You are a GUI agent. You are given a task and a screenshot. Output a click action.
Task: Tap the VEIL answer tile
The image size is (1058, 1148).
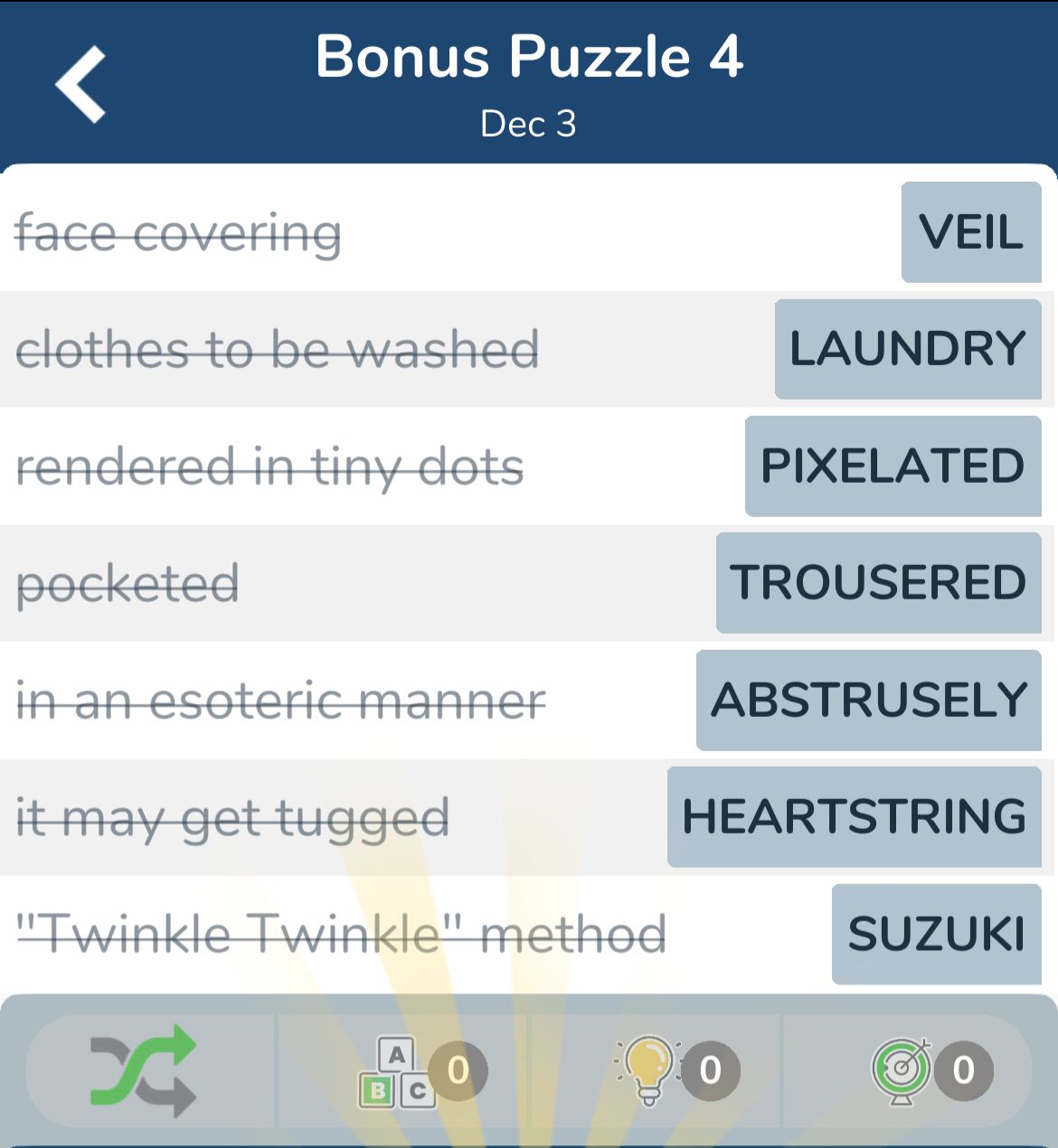[x=971, y=232]
